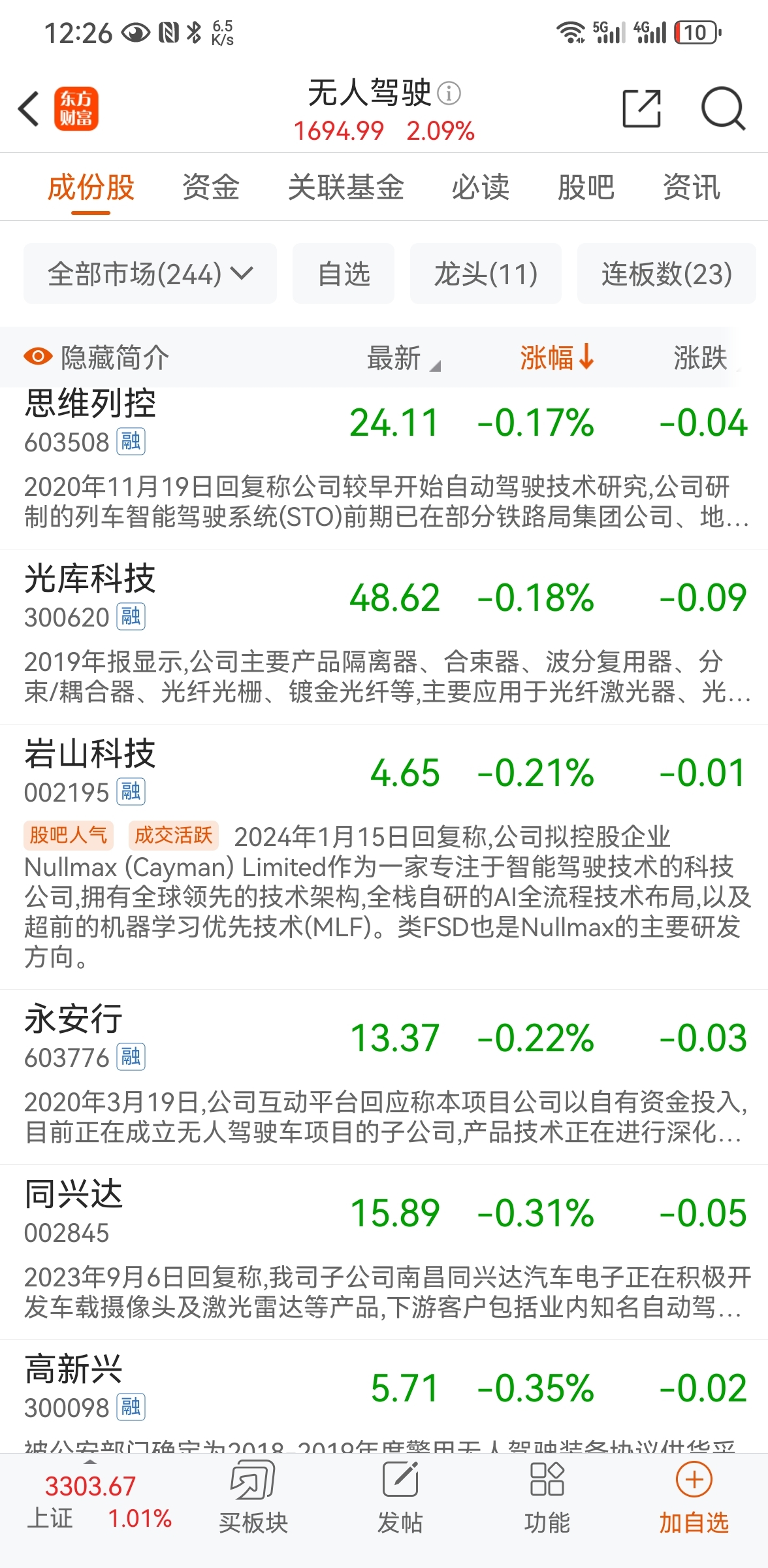Open the search magnifier

click(722, 108)
